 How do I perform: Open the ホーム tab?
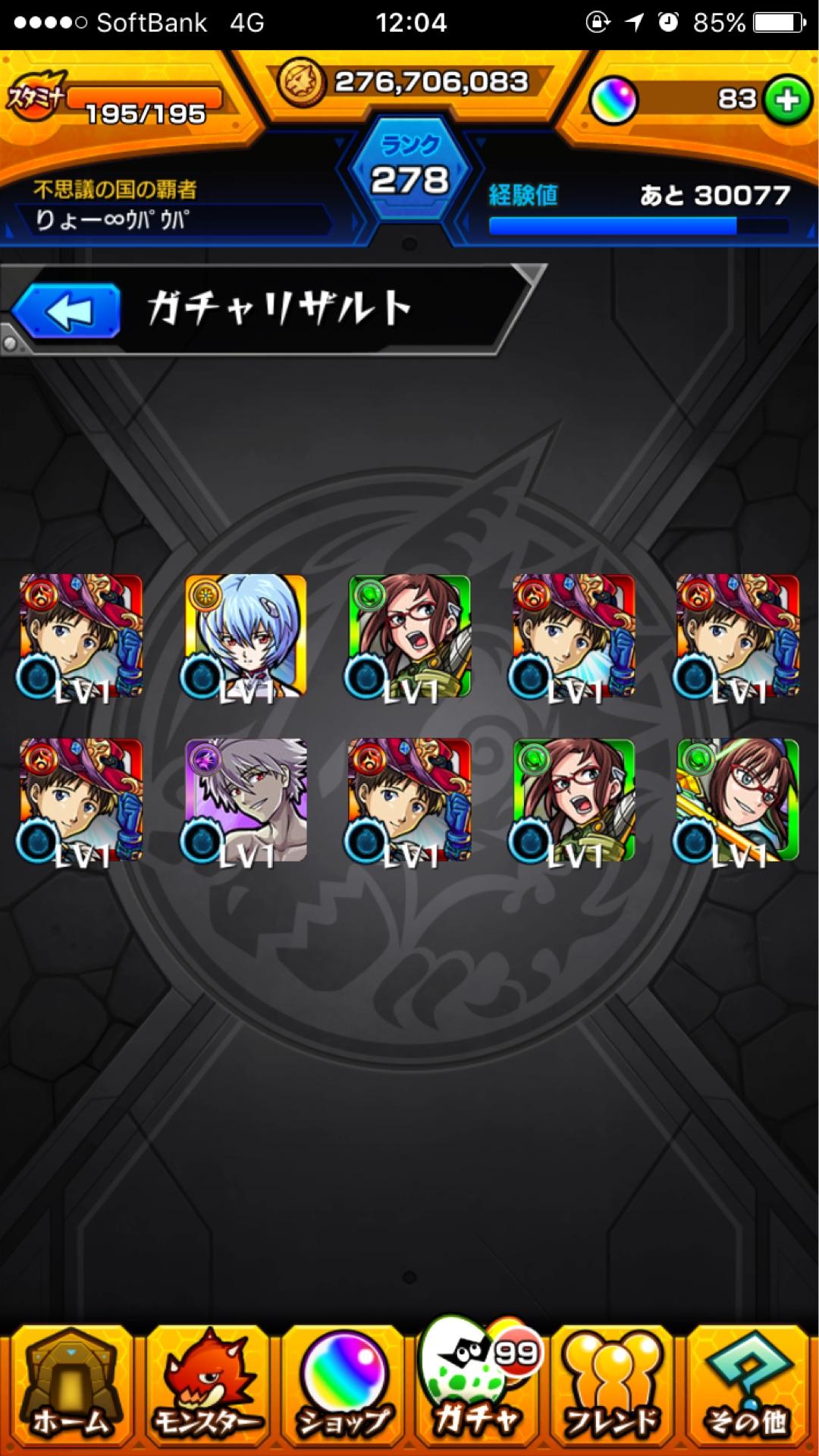coord(70,1390)
